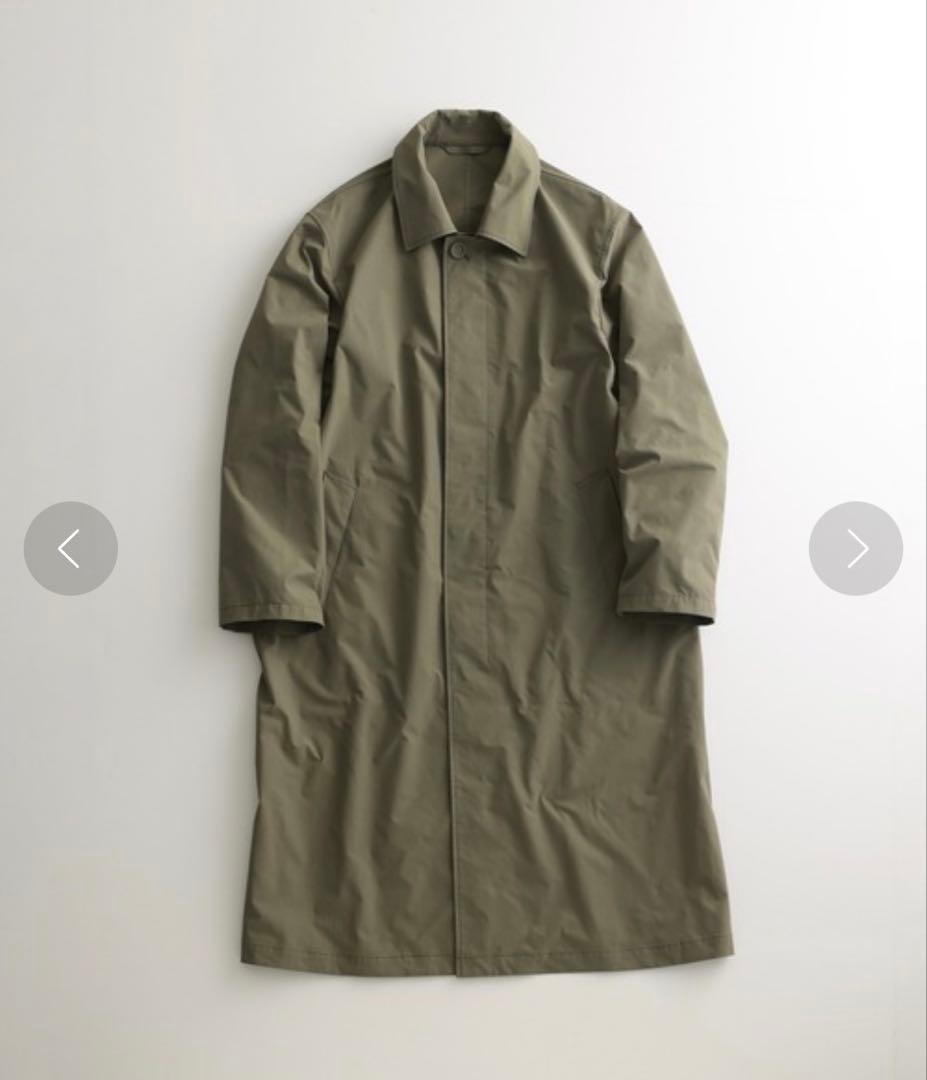Go to the previous product image
The width and height of the screenshot is (927, 1080).
(70, 548)
